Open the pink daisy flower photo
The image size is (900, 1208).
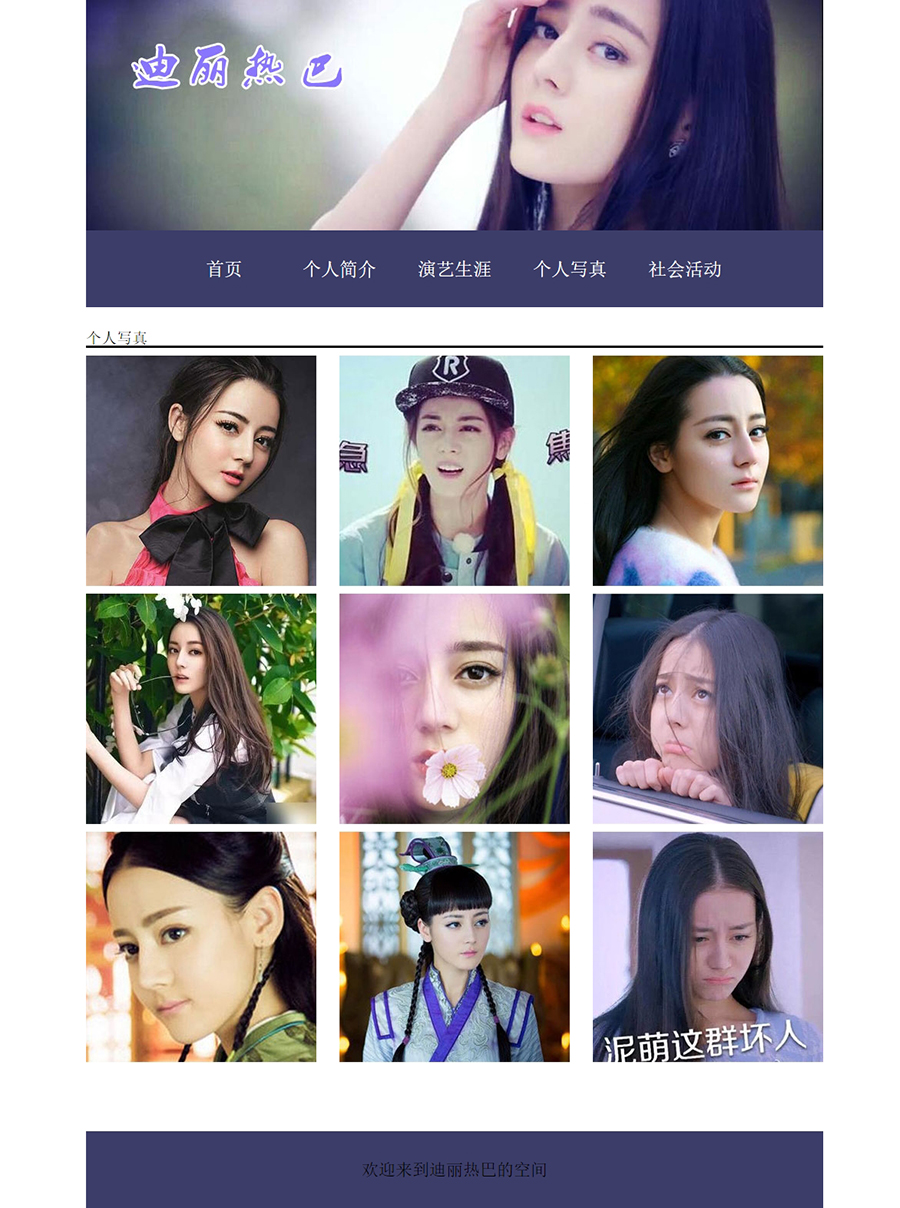454,708
